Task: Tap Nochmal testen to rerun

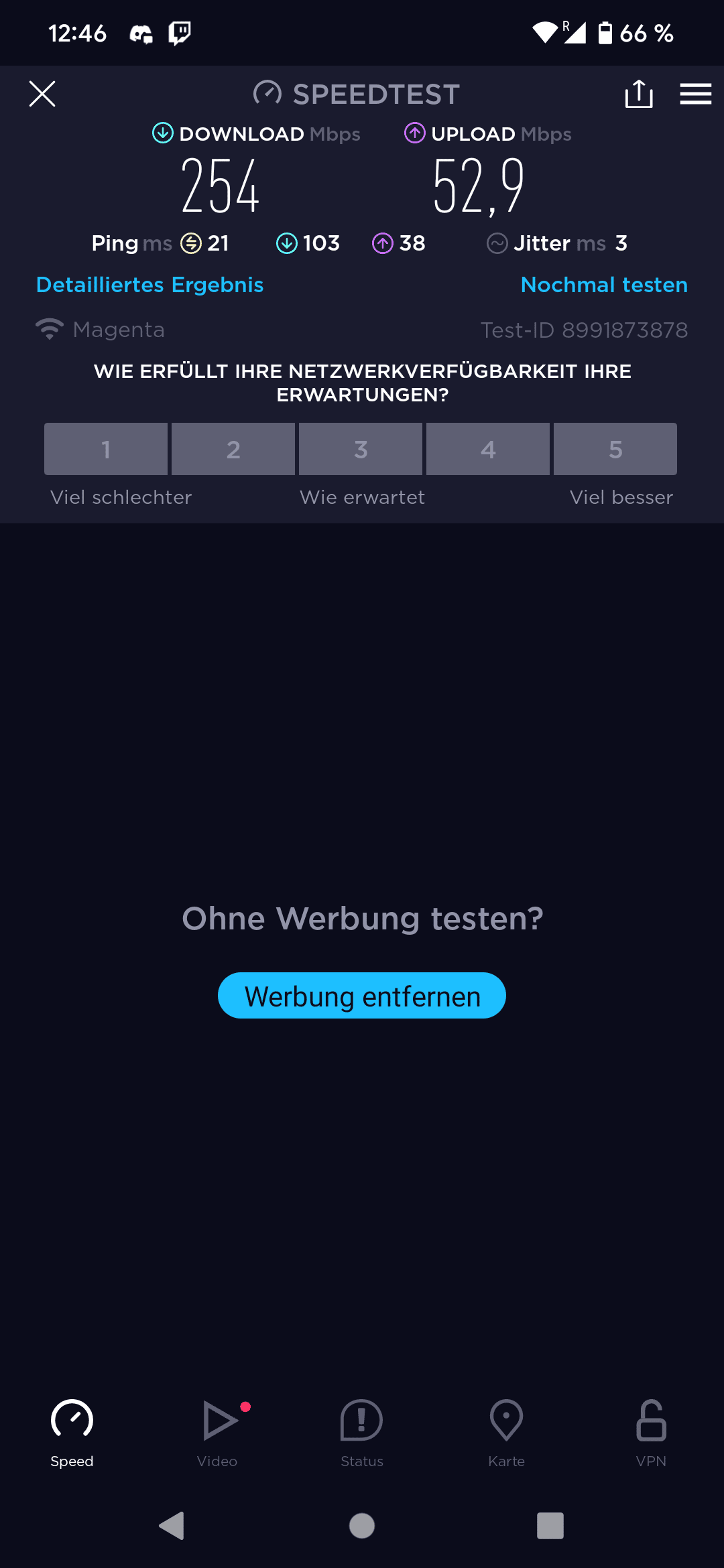Action: tap(604, 285)
